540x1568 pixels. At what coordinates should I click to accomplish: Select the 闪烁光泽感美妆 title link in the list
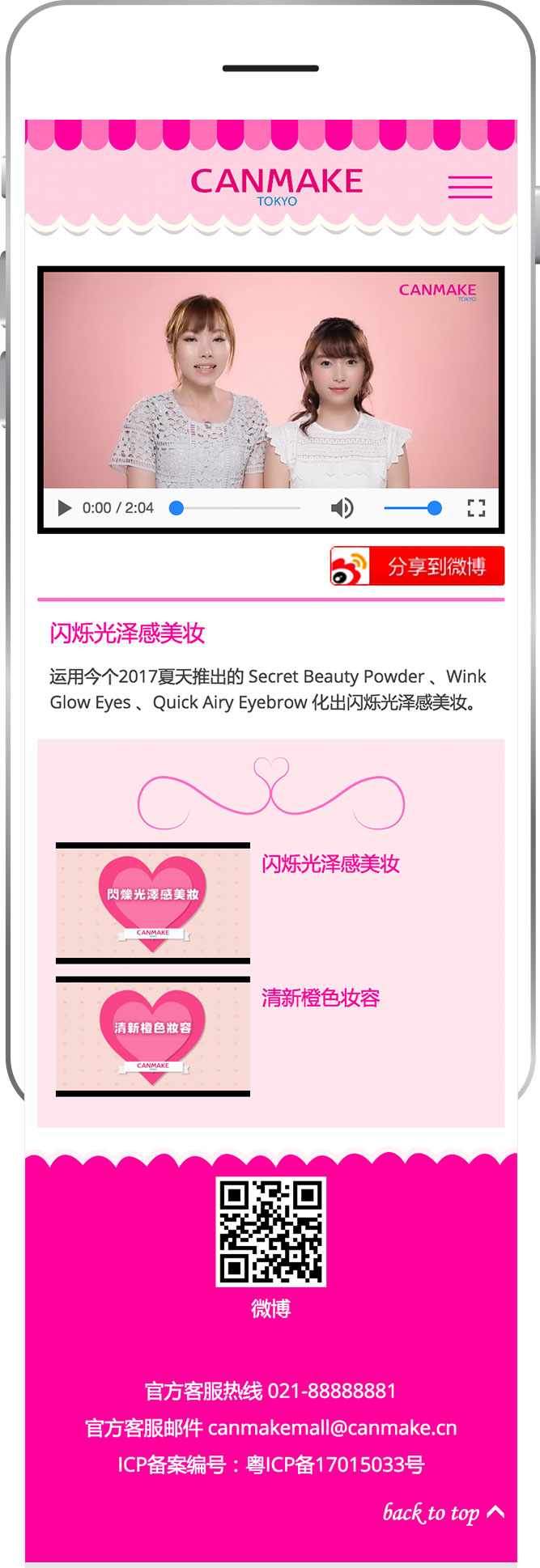click(x=330, y=864)
